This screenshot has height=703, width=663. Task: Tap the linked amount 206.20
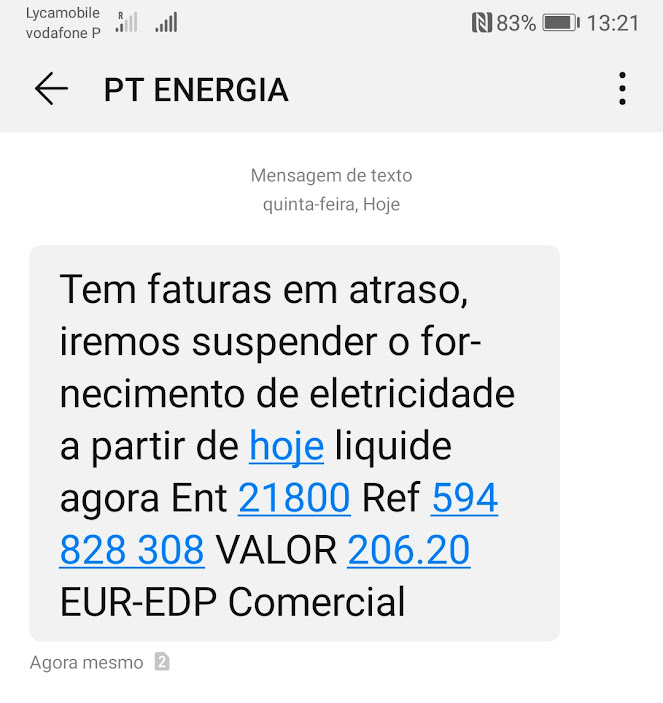[408, 550]
